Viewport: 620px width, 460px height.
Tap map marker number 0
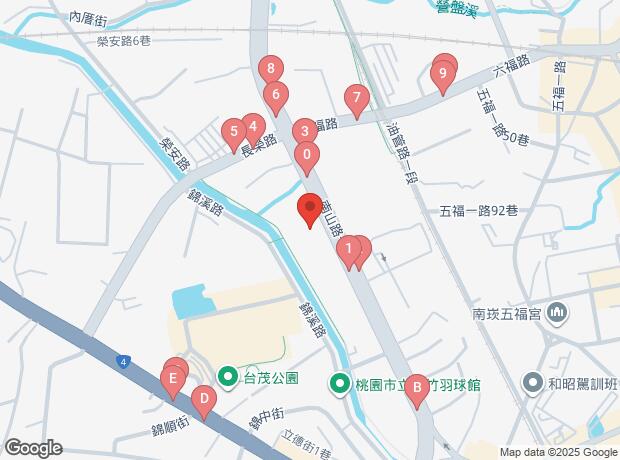pos(307,156)
